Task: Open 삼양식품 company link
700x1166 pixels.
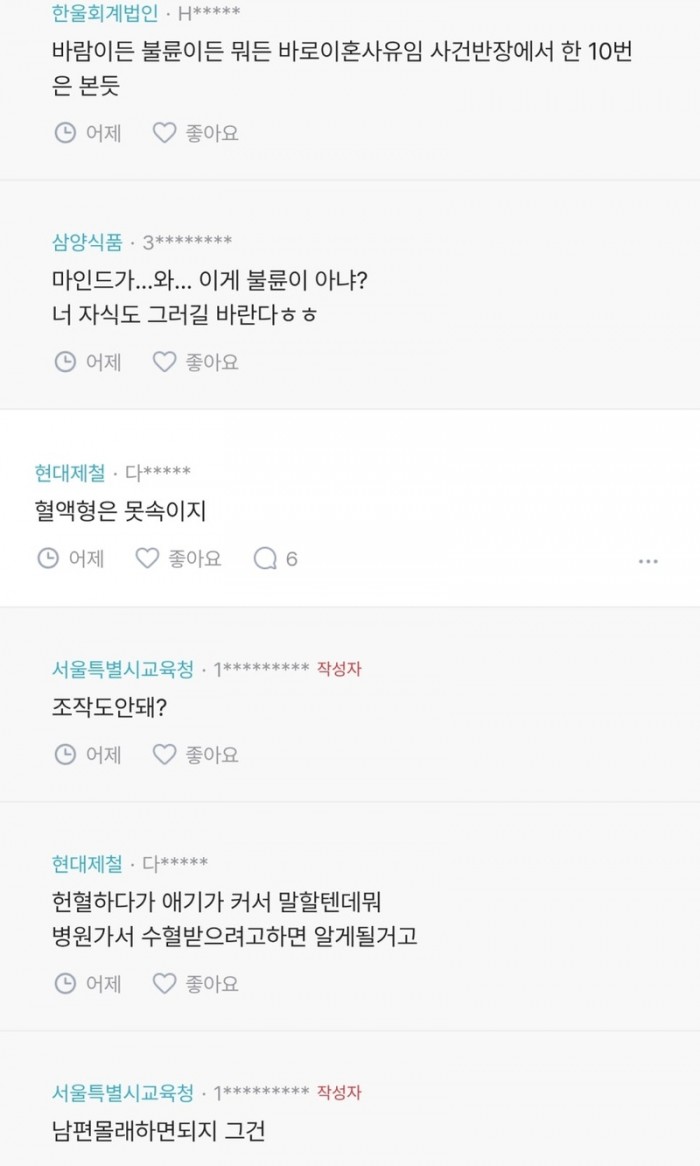Action: (87, 242)
